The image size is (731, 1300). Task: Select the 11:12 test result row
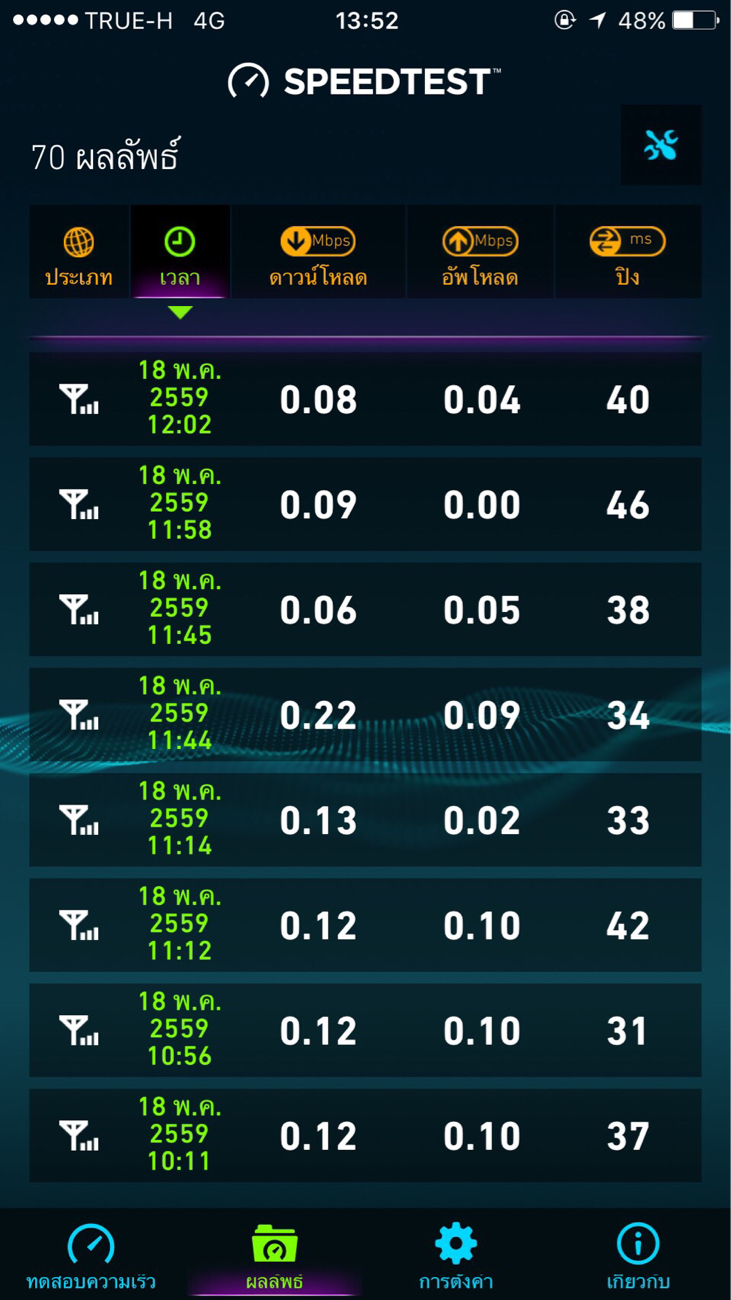click(x=365, y=925)
